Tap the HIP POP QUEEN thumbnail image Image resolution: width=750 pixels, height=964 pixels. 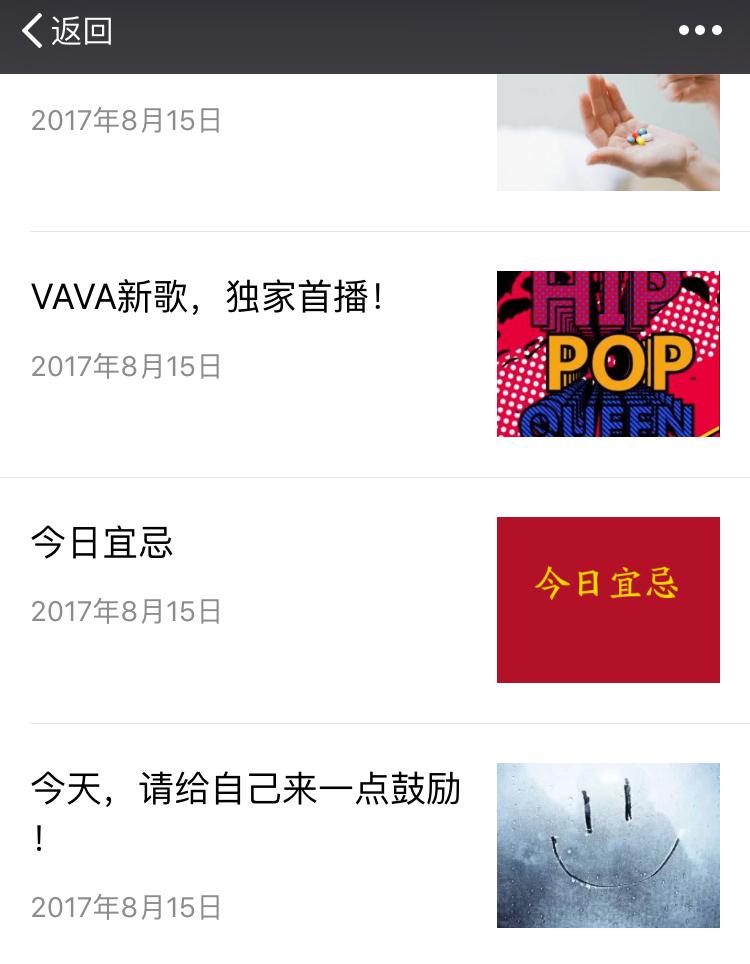[x=608, y=353]
